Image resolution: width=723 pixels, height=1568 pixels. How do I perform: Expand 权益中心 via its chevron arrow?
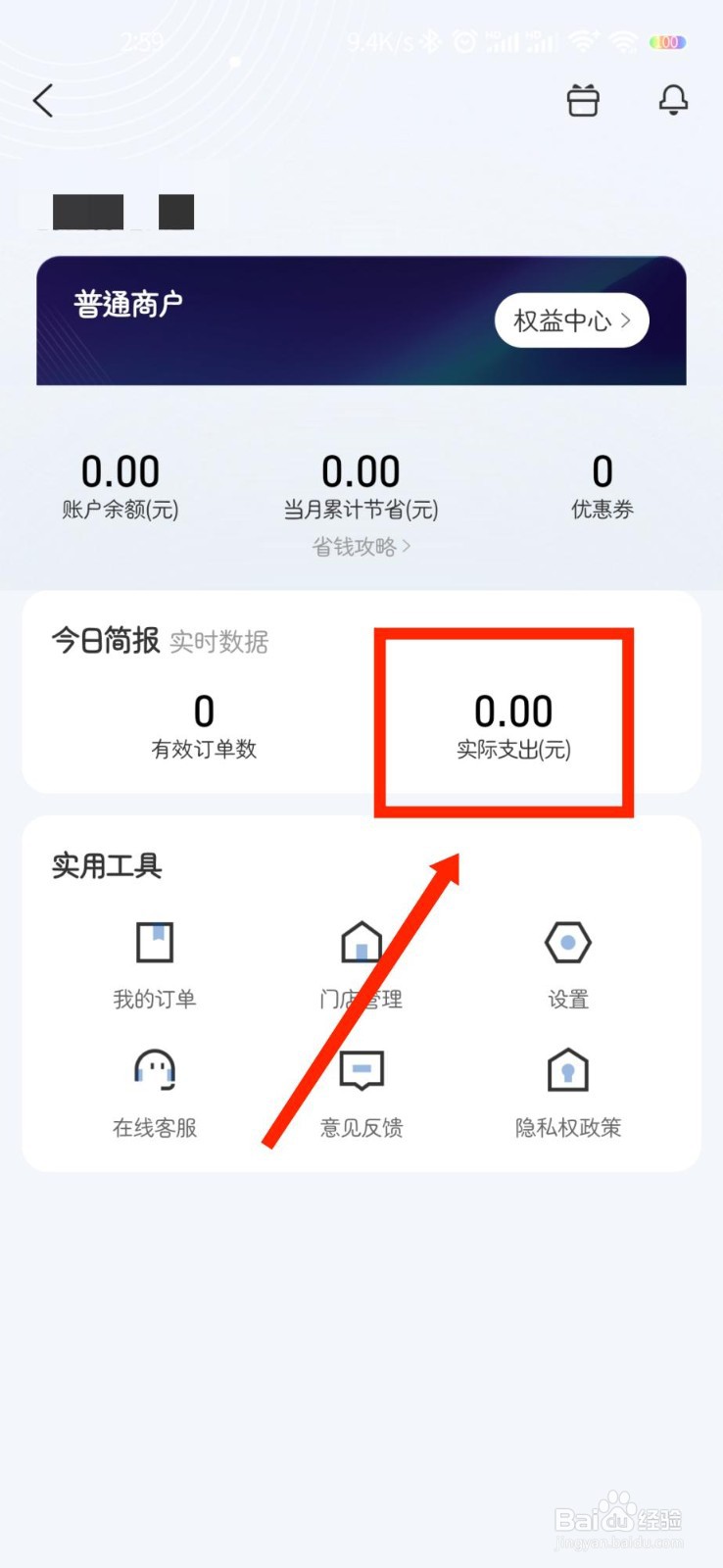[627, 319]
